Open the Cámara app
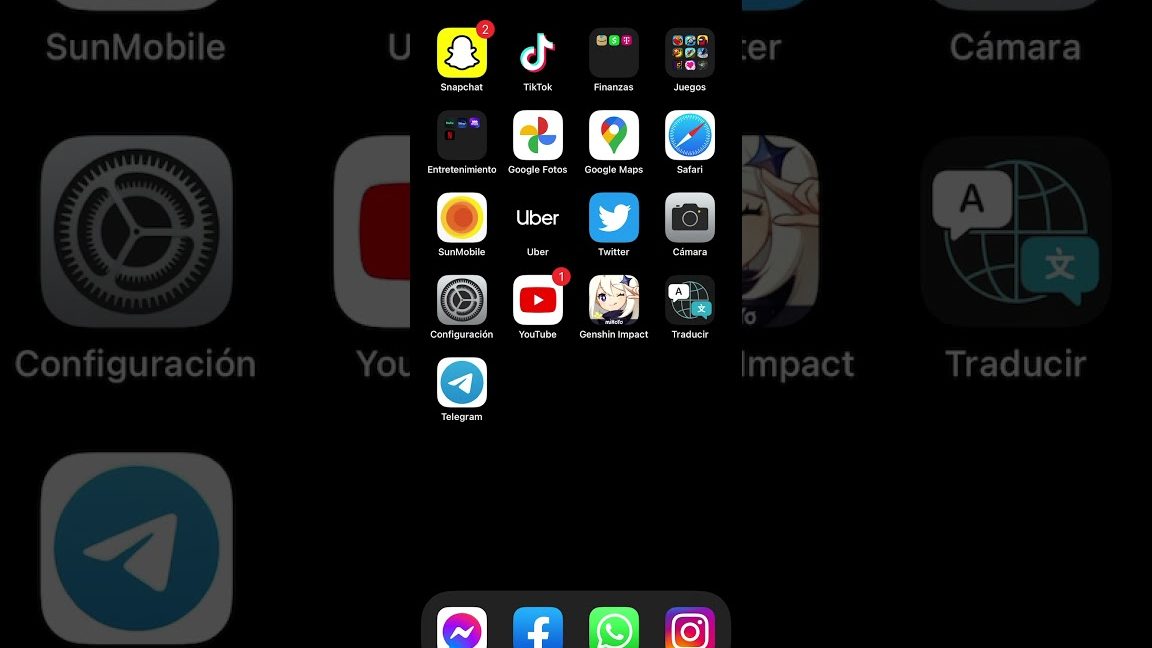 [690, 218]
